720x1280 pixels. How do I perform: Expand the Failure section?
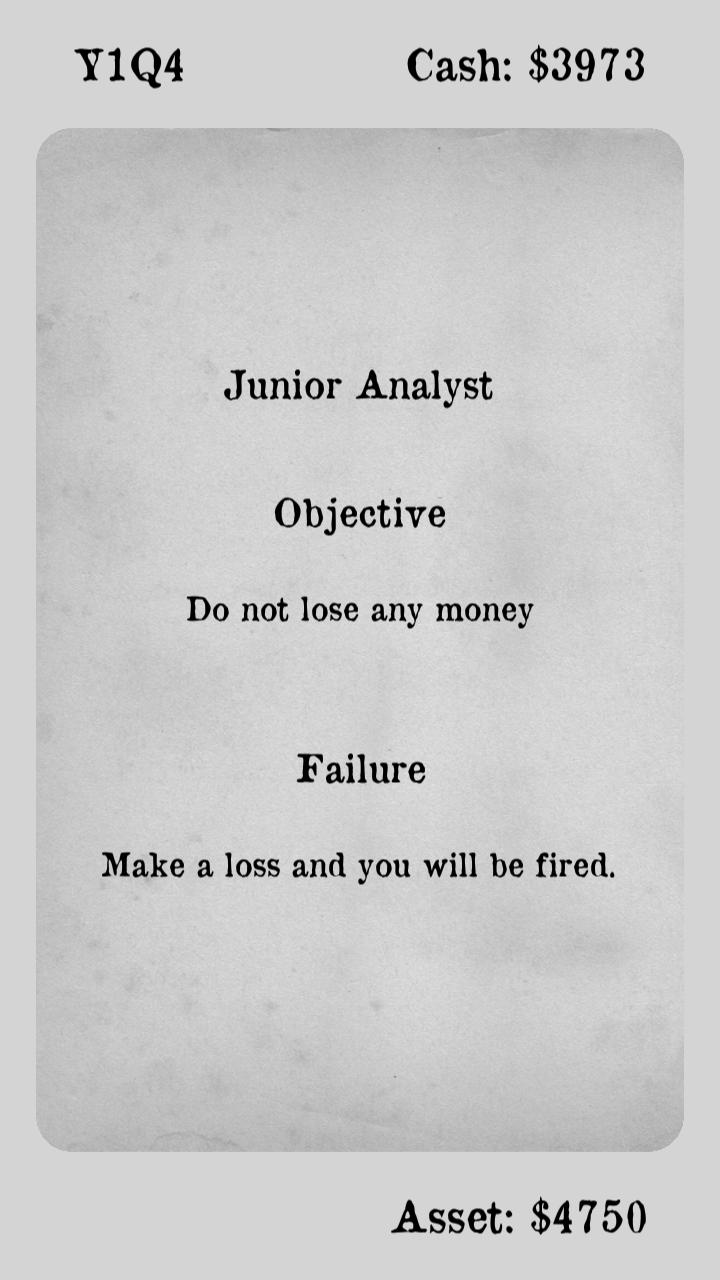pos(361,770)
